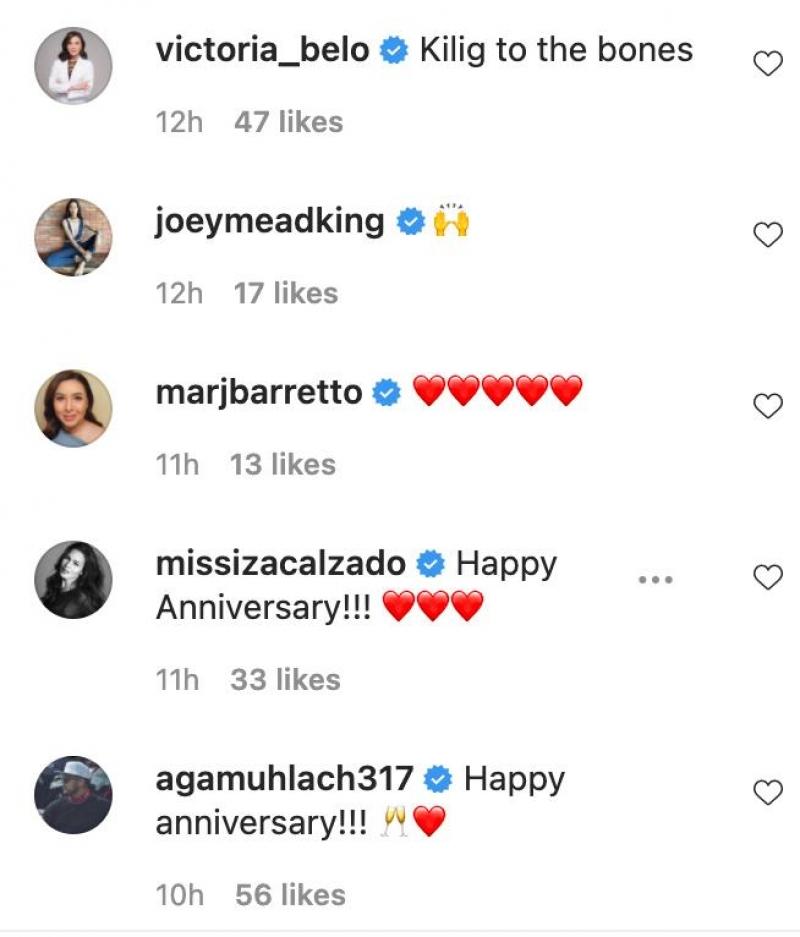Open marjbarretto's profile photo
The height and width of the screenshot is (937, 800).
(74, 408)
